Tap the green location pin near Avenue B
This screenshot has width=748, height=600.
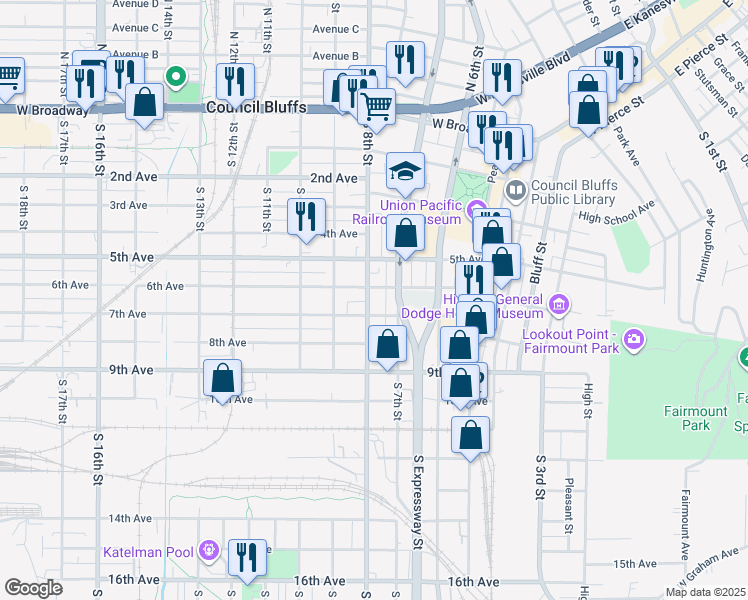[176, 77]
